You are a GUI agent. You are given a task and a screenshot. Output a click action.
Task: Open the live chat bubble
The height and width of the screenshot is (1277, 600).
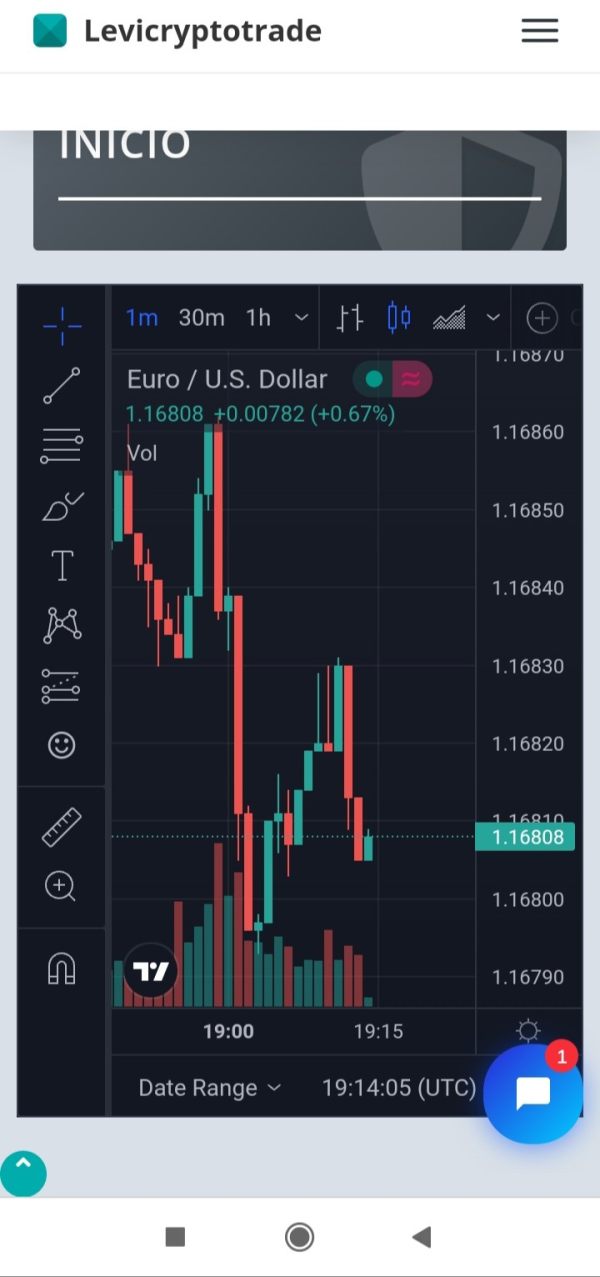[x=533, y=1094]
